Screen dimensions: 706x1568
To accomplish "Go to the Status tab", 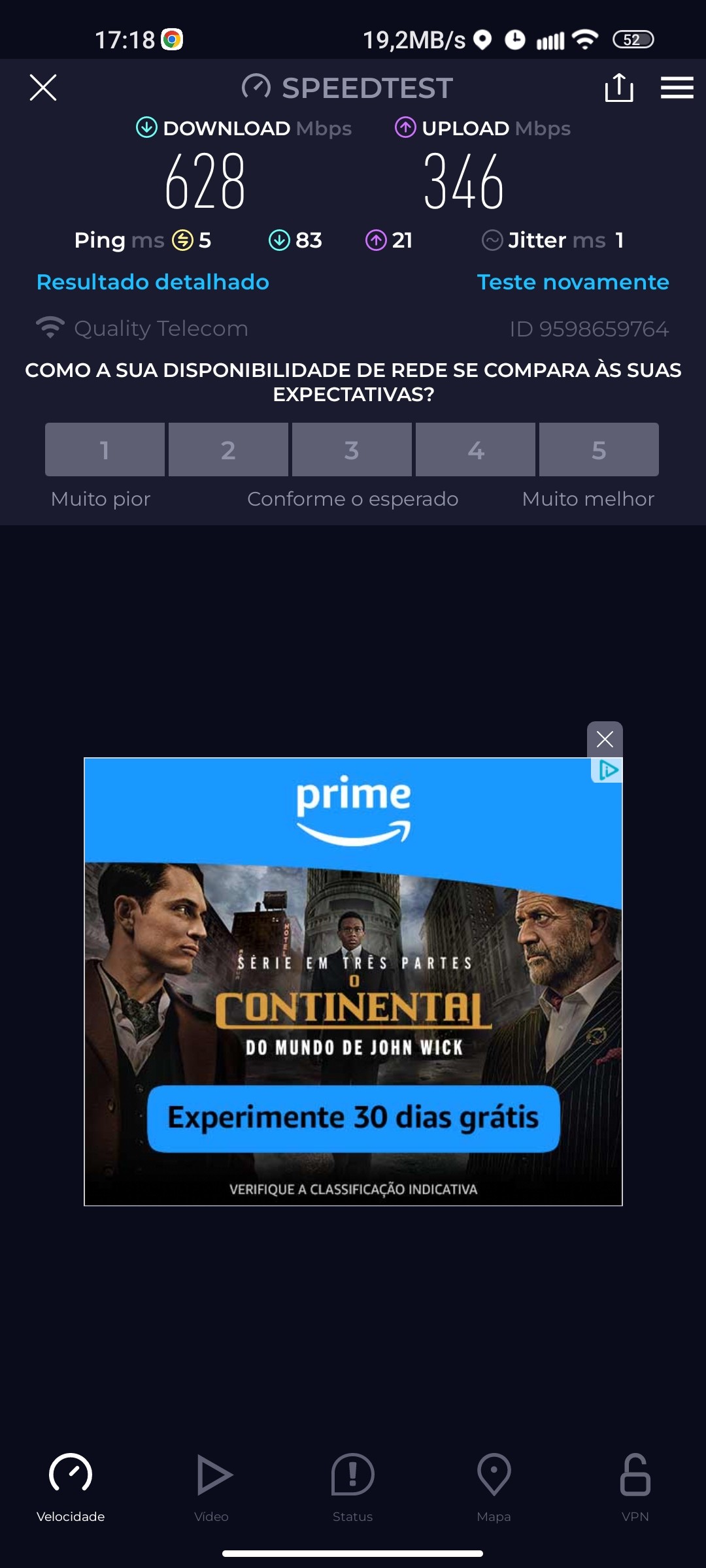I will point(353,1486).
